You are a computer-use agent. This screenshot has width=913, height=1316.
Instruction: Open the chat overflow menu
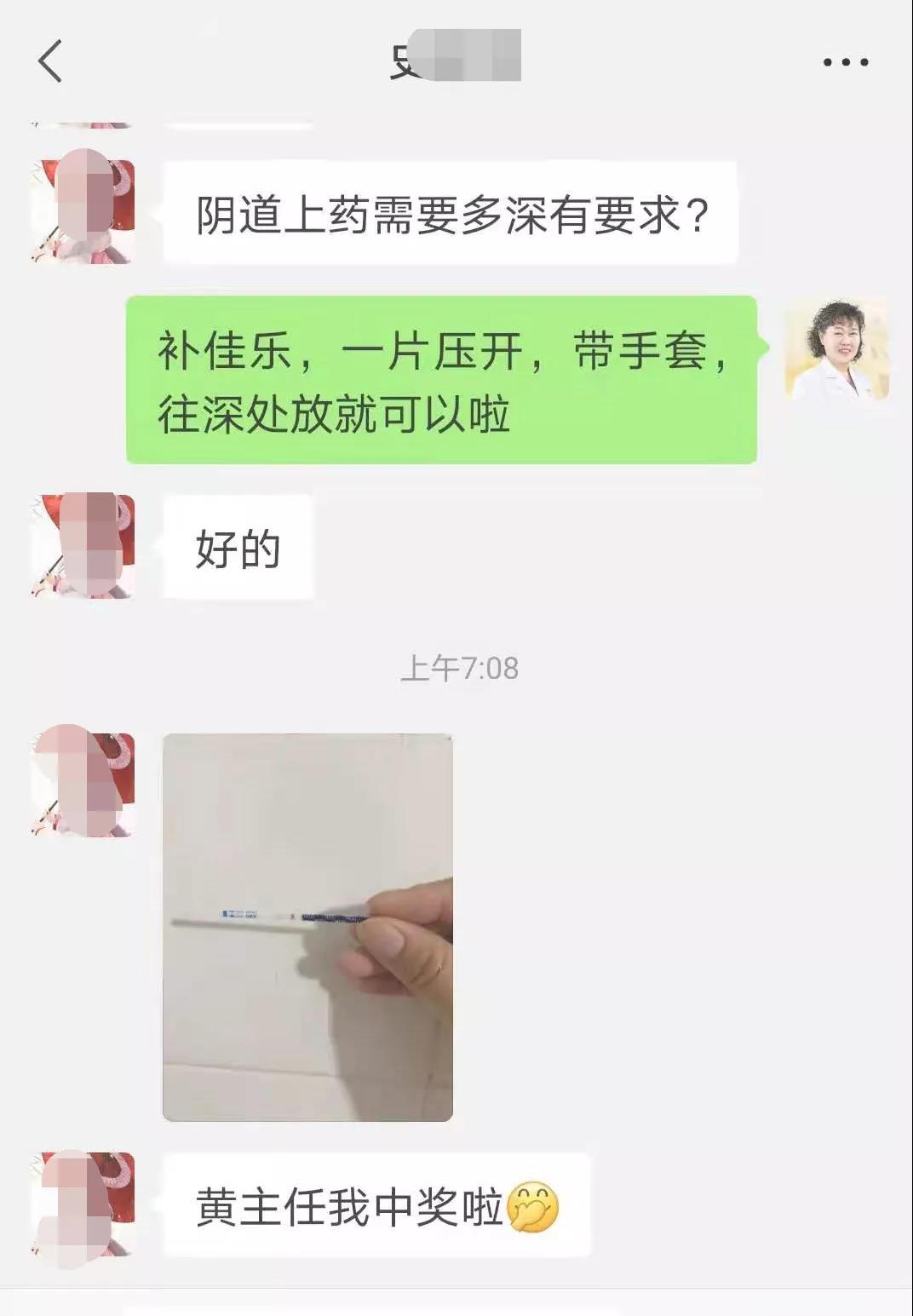coord(845,62)
